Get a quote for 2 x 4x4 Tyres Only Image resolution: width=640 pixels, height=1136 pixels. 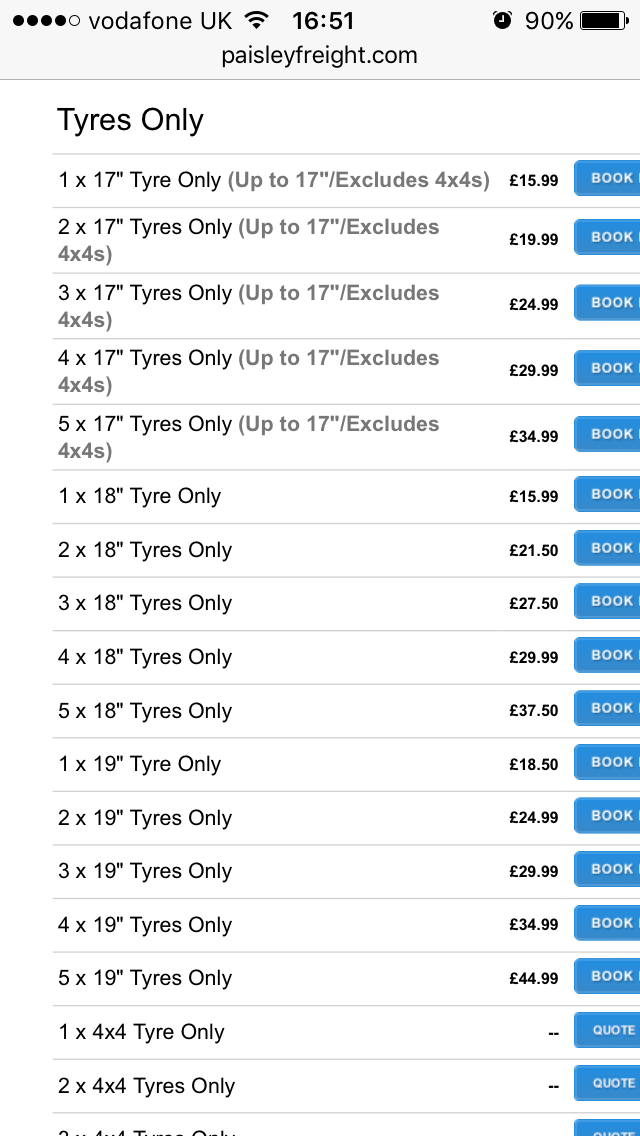pos(607,1084)
